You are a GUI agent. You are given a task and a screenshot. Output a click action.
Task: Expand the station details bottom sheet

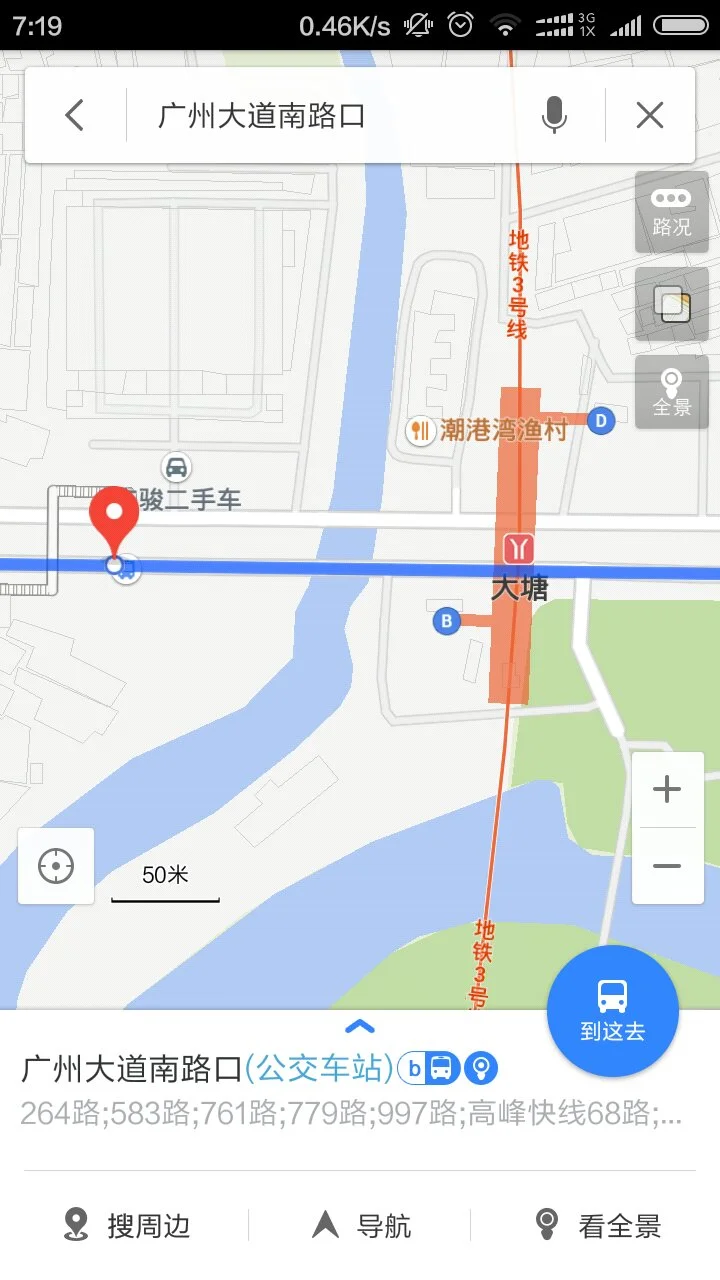coord(360,1027)
